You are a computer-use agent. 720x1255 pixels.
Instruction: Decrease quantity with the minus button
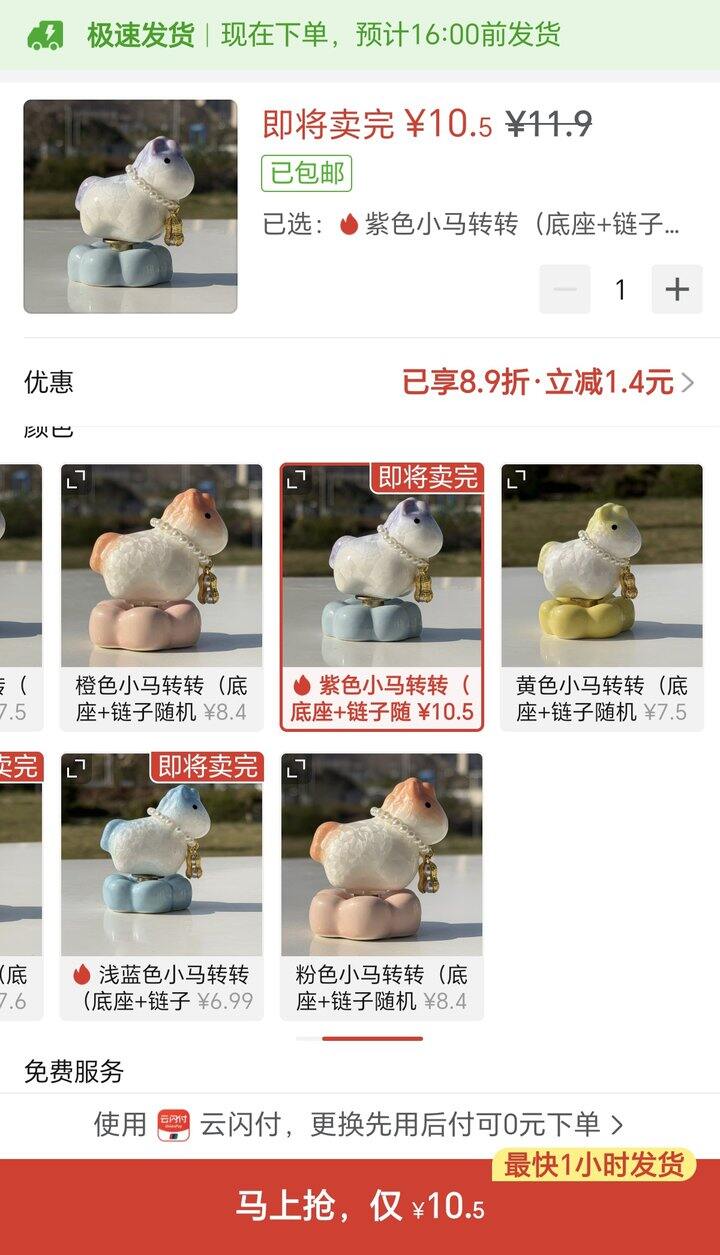click(565, 289)
